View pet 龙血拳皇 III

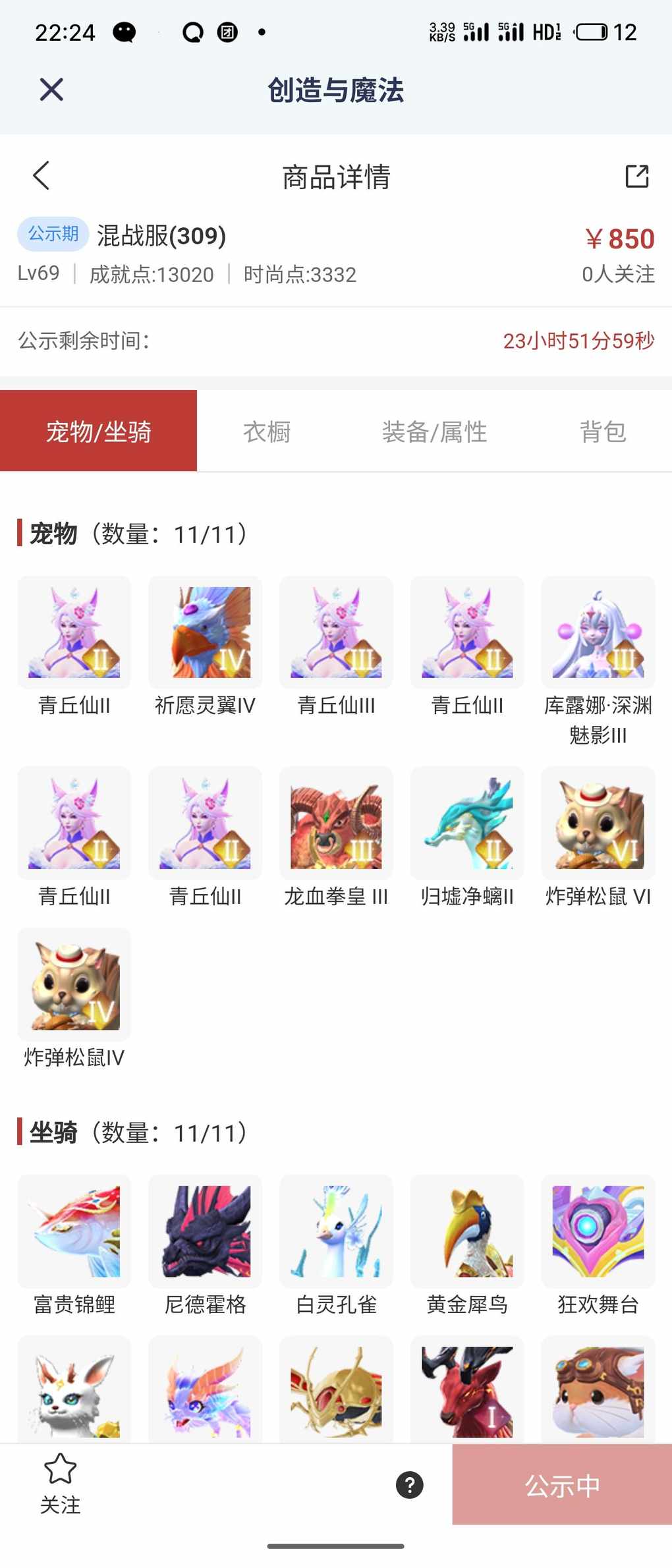click(x=336, y=824)
